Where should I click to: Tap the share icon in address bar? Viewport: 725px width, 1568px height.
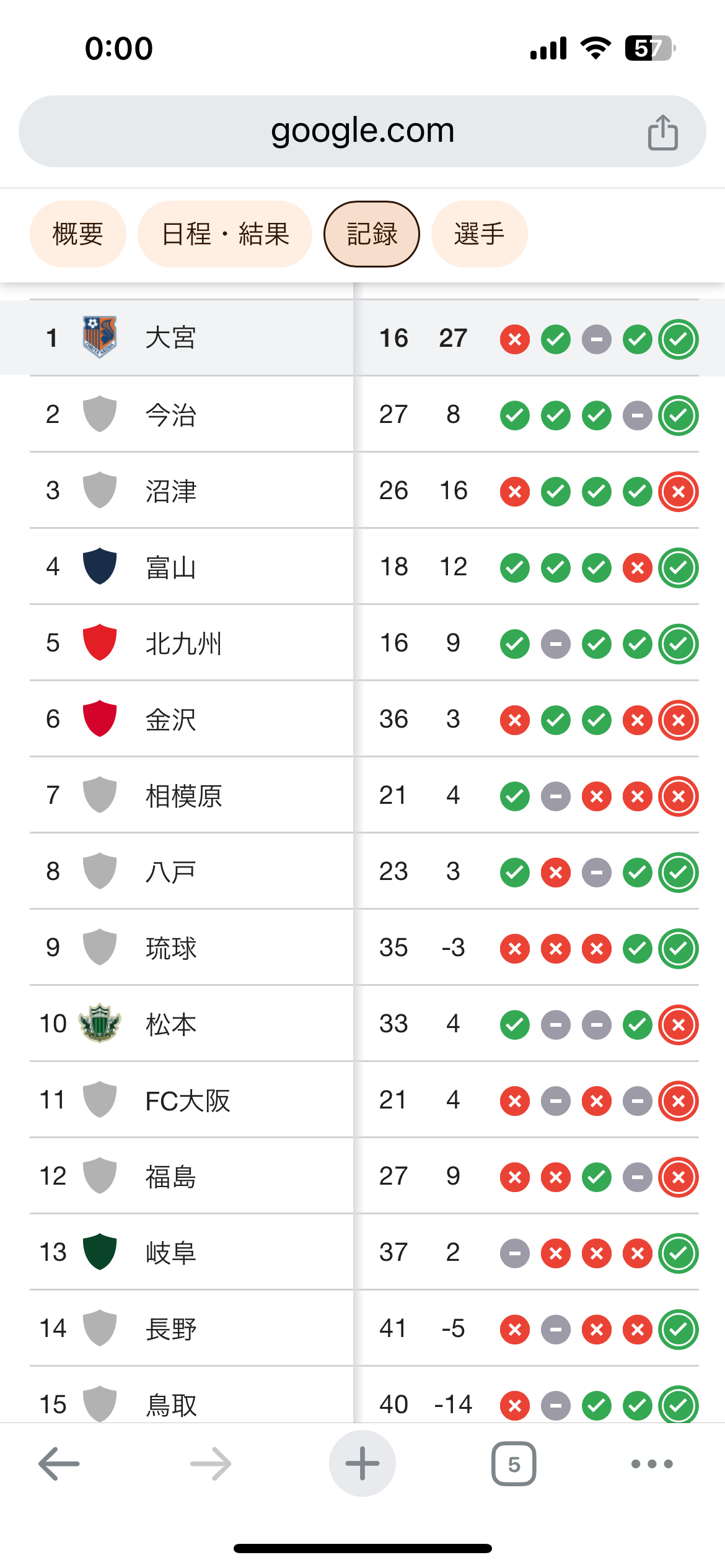pyautogui.click(x=662, y=132)
